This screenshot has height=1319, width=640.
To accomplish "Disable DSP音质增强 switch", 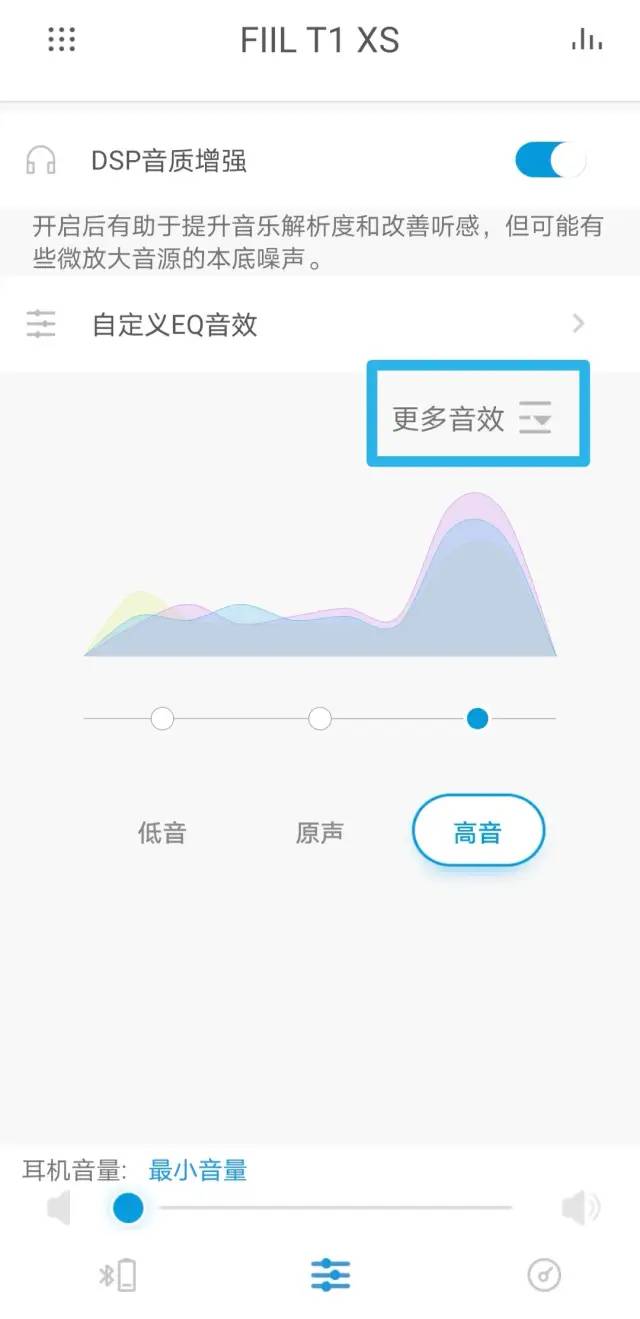I will pyautogui.click(x=549, y=160).
